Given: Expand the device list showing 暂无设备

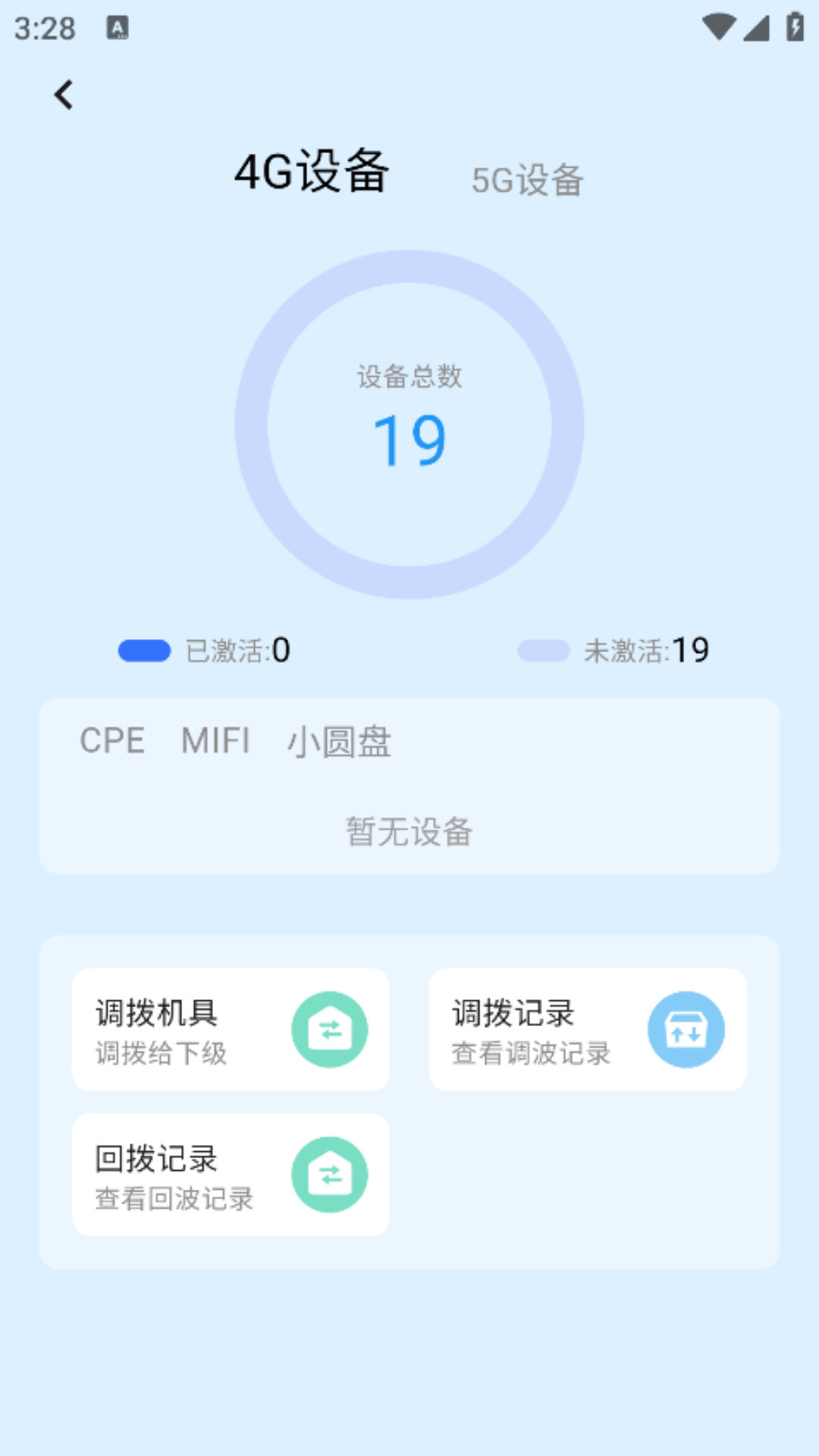Looking at the screenshot, I should coord(409,832).
